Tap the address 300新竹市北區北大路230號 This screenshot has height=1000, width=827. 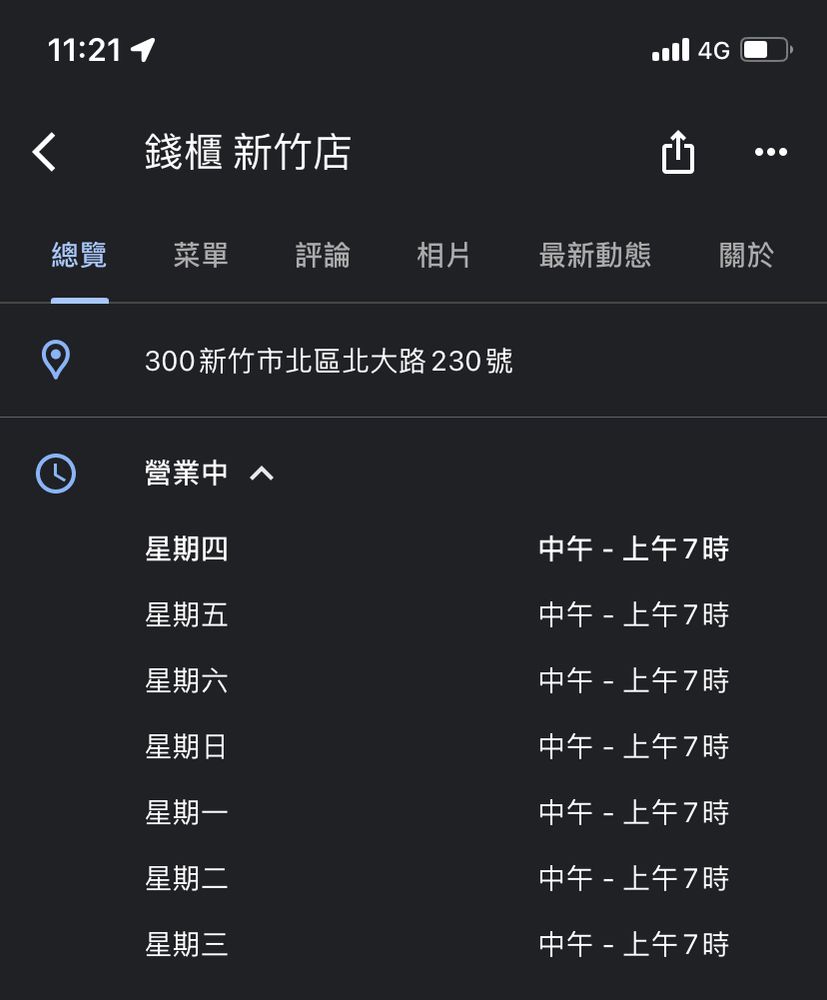(x=329, y=361)
